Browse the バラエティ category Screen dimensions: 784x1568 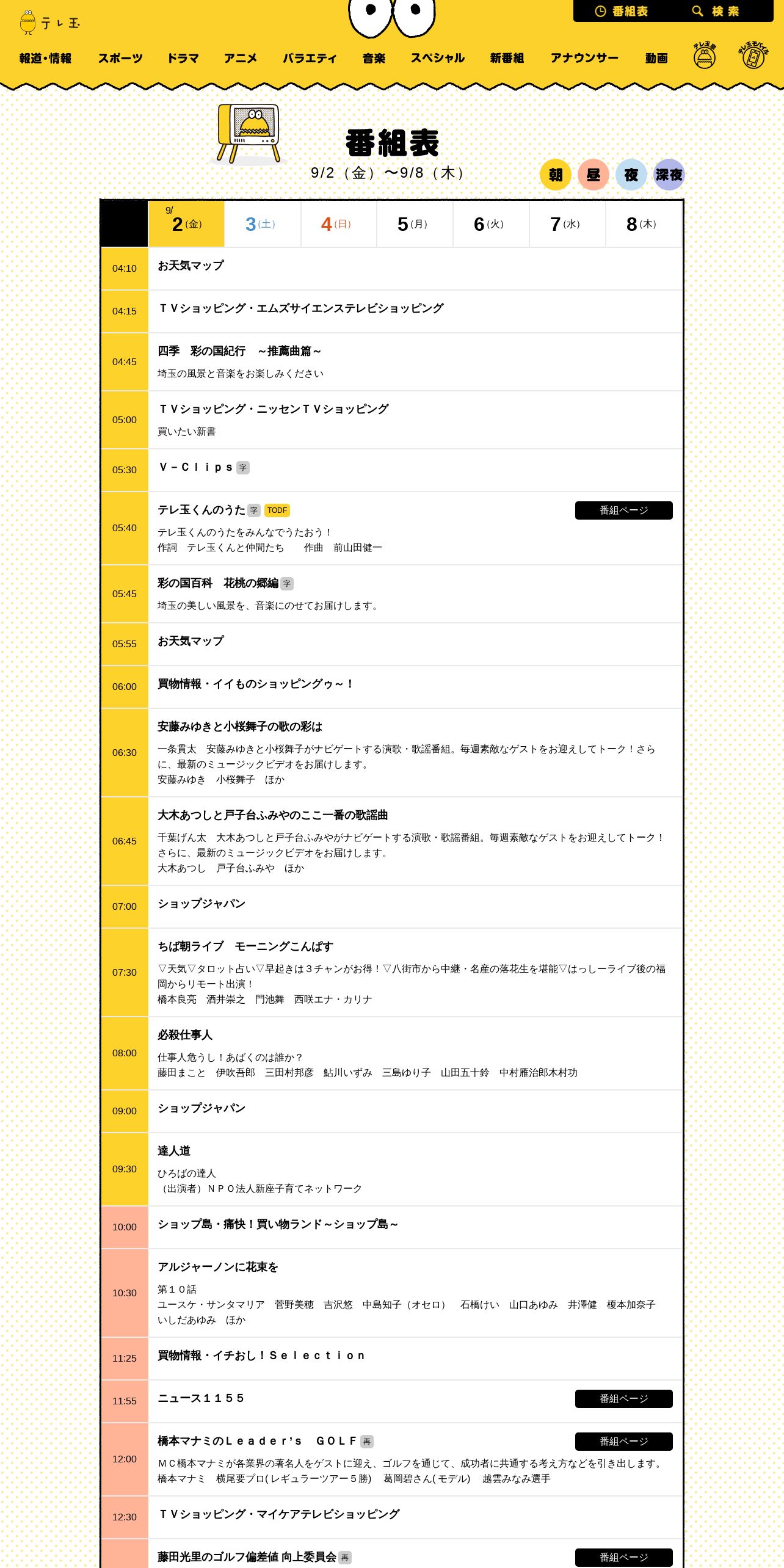(x=310, y=58)
